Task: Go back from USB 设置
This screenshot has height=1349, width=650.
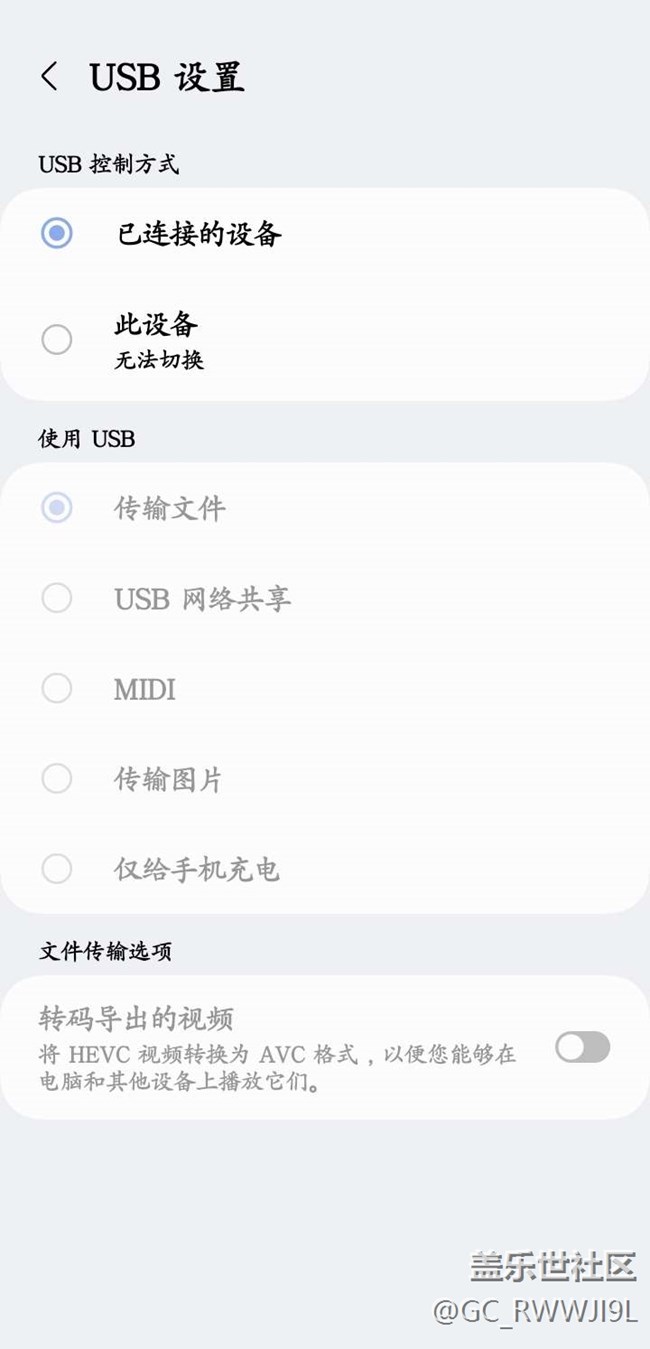Action: point(49,77)
